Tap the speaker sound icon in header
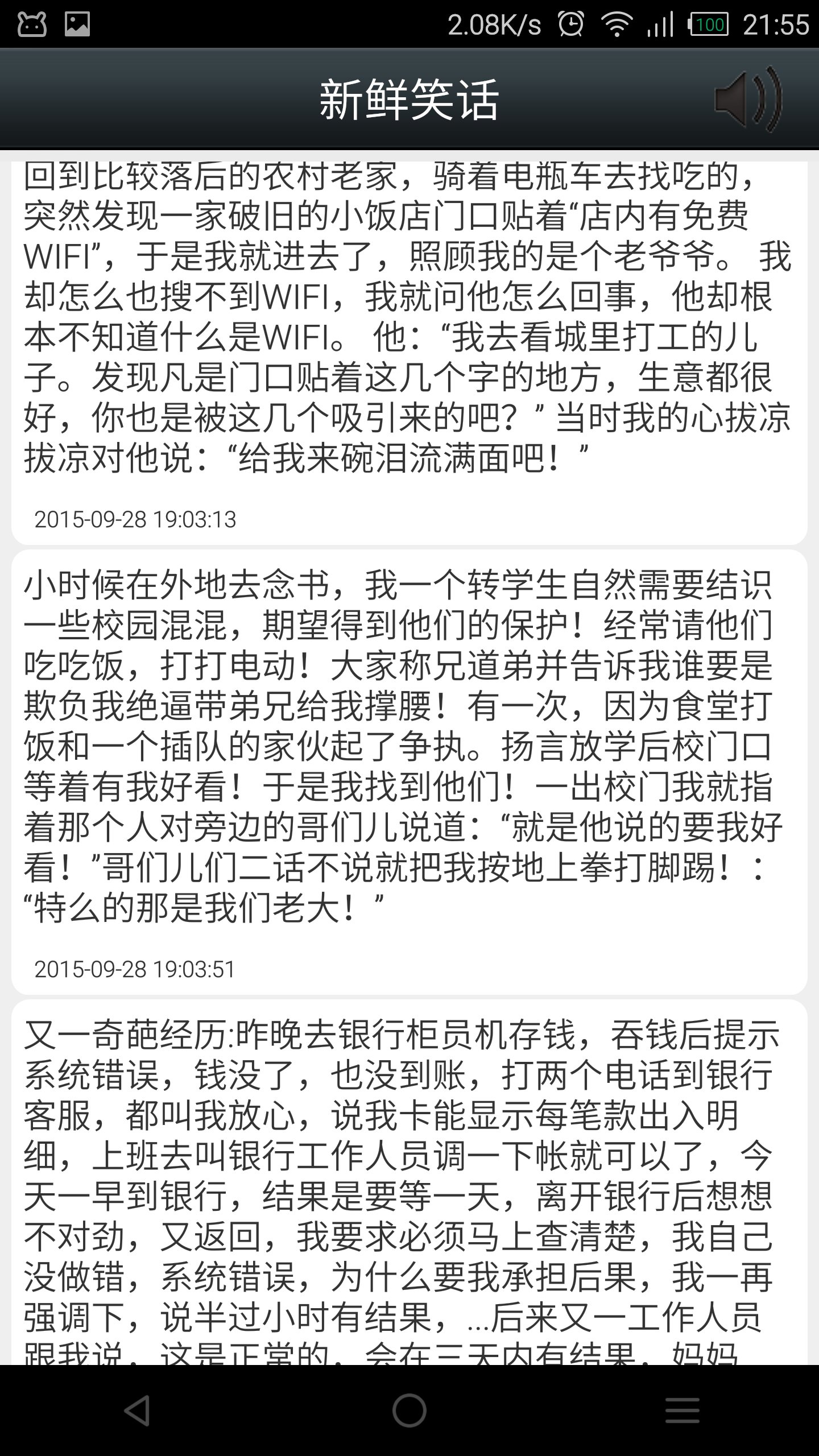Viewport: 819px width, 1456px height. click(747, 100)
